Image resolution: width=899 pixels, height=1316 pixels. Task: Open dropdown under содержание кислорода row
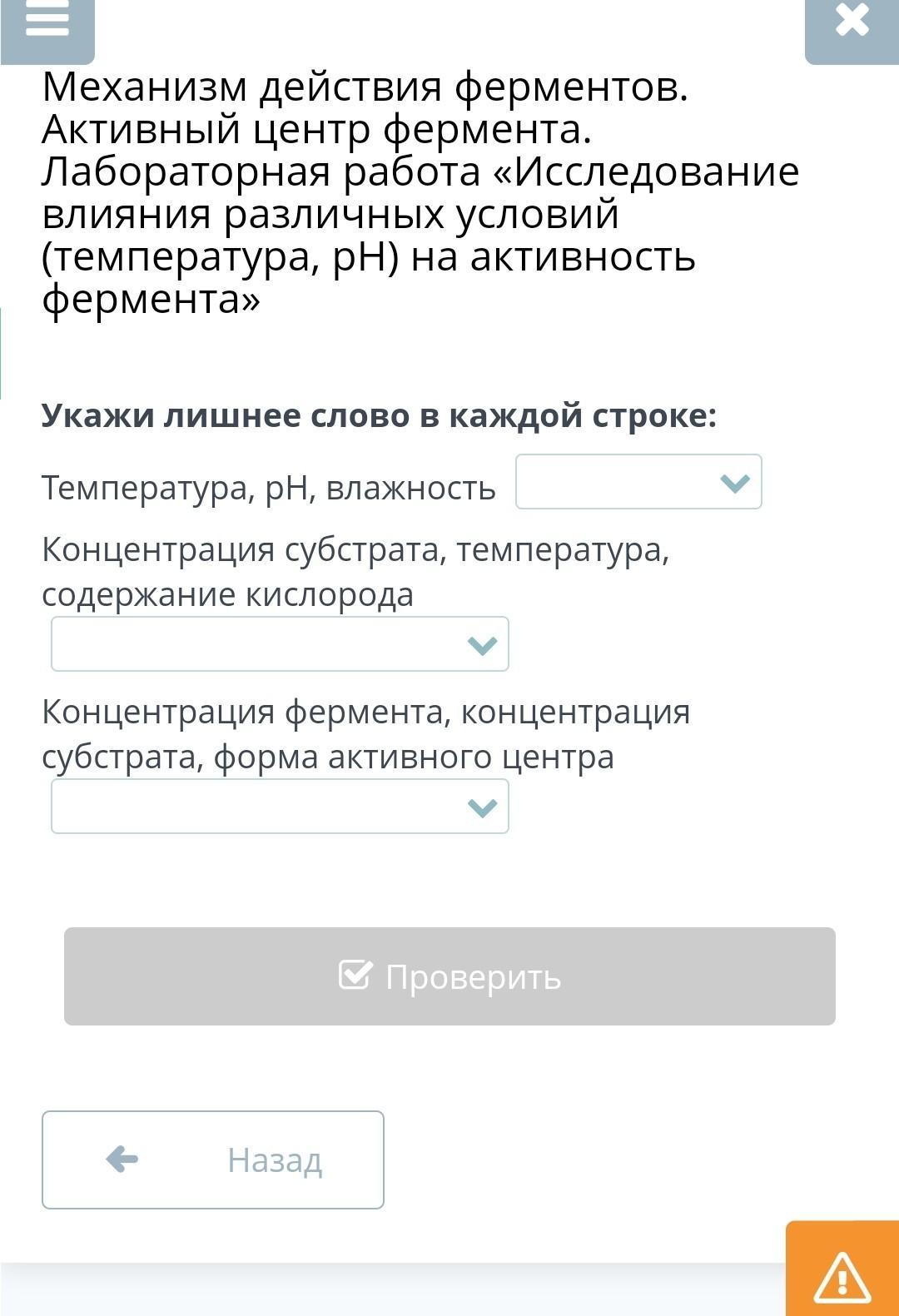pos(280,644)
